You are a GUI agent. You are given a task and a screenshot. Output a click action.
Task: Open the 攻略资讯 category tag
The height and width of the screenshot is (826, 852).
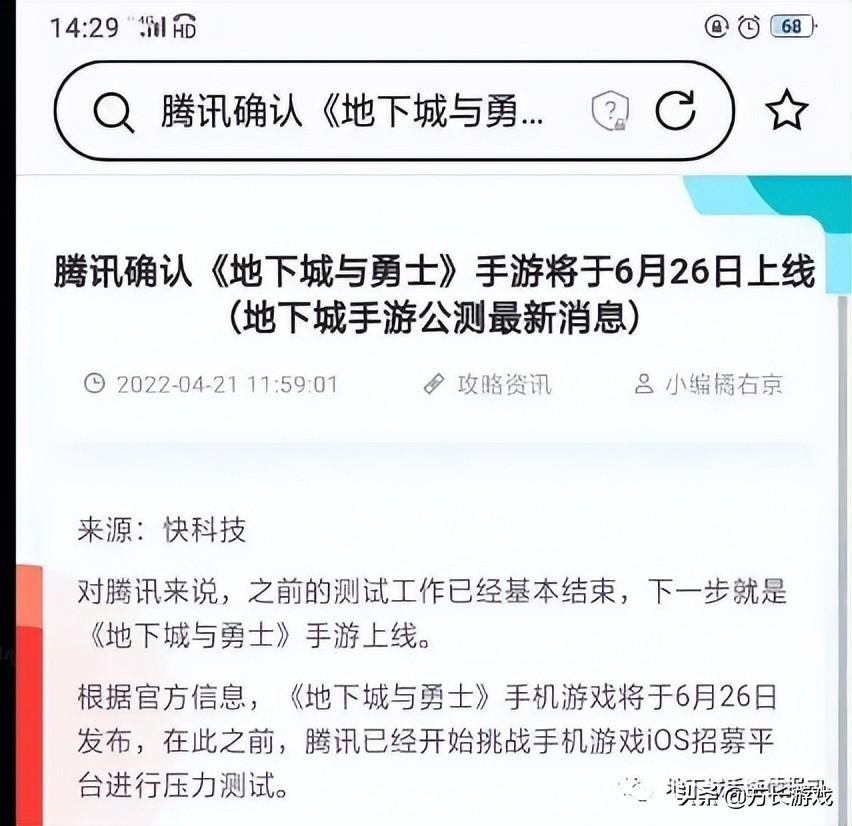pyautogui.click(x=488, y=384)
